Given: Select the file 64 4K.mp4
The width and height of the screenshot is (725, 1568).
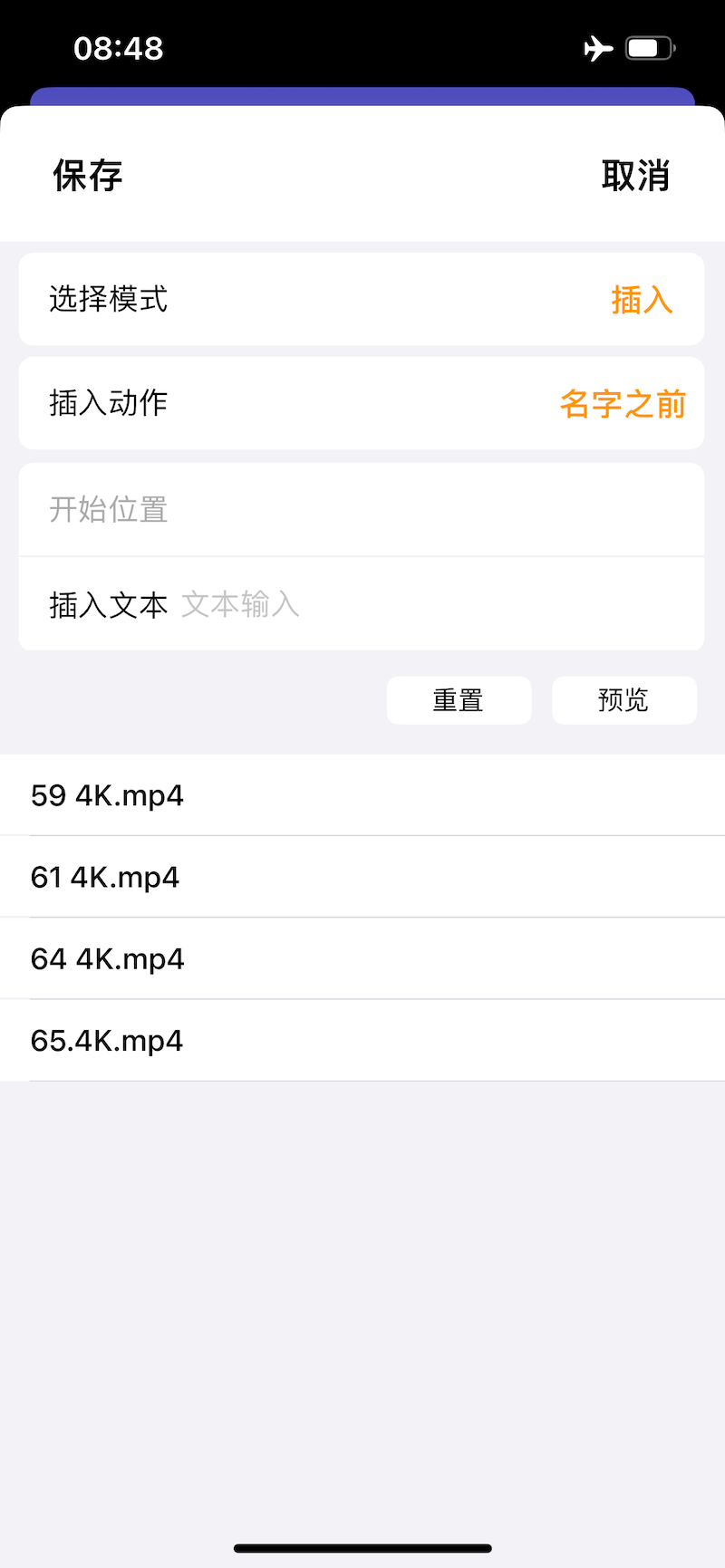Looking at the screenshot, I should click(x=362, y=958).
